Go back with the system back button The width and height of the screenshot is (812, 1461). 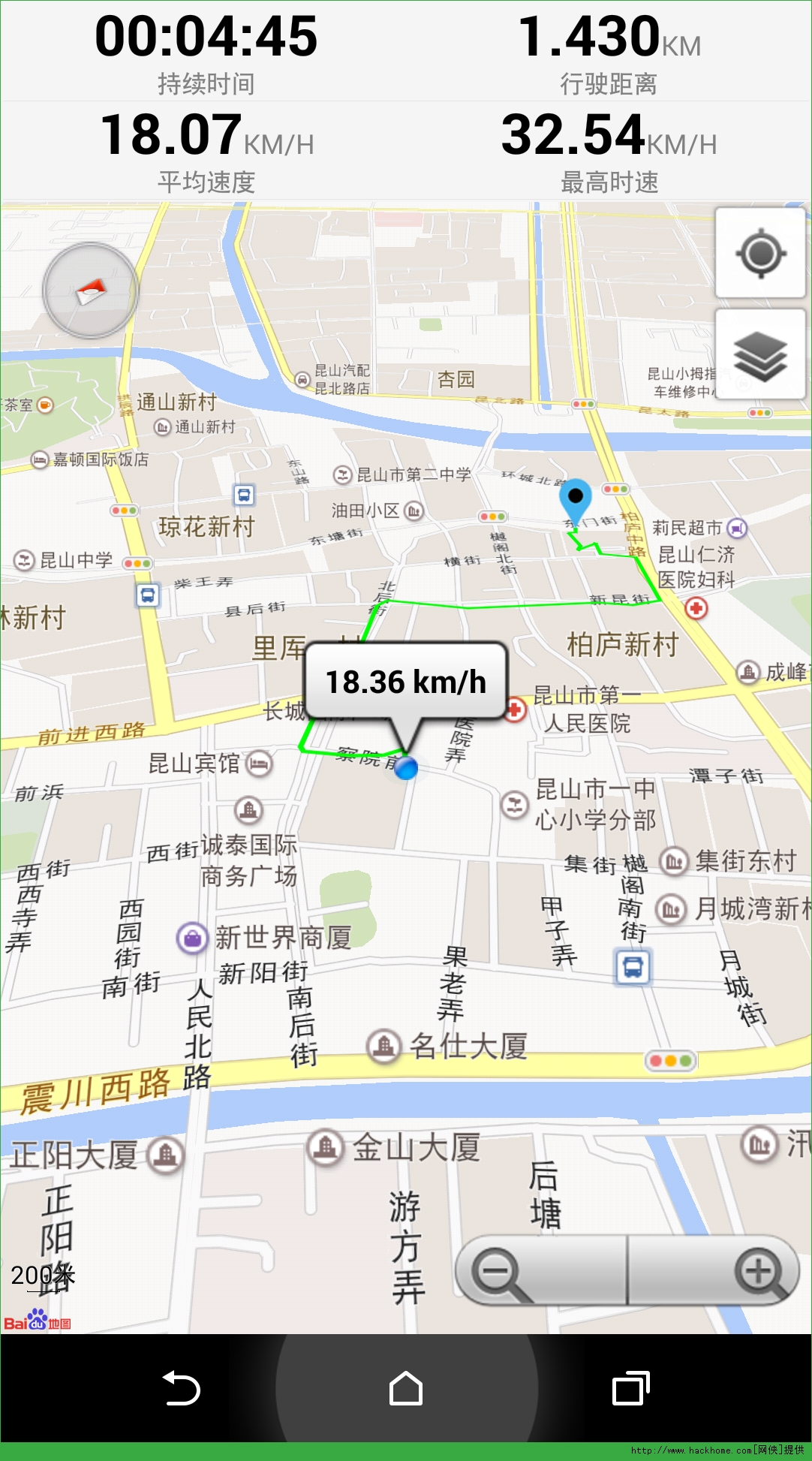(181, 1388)
